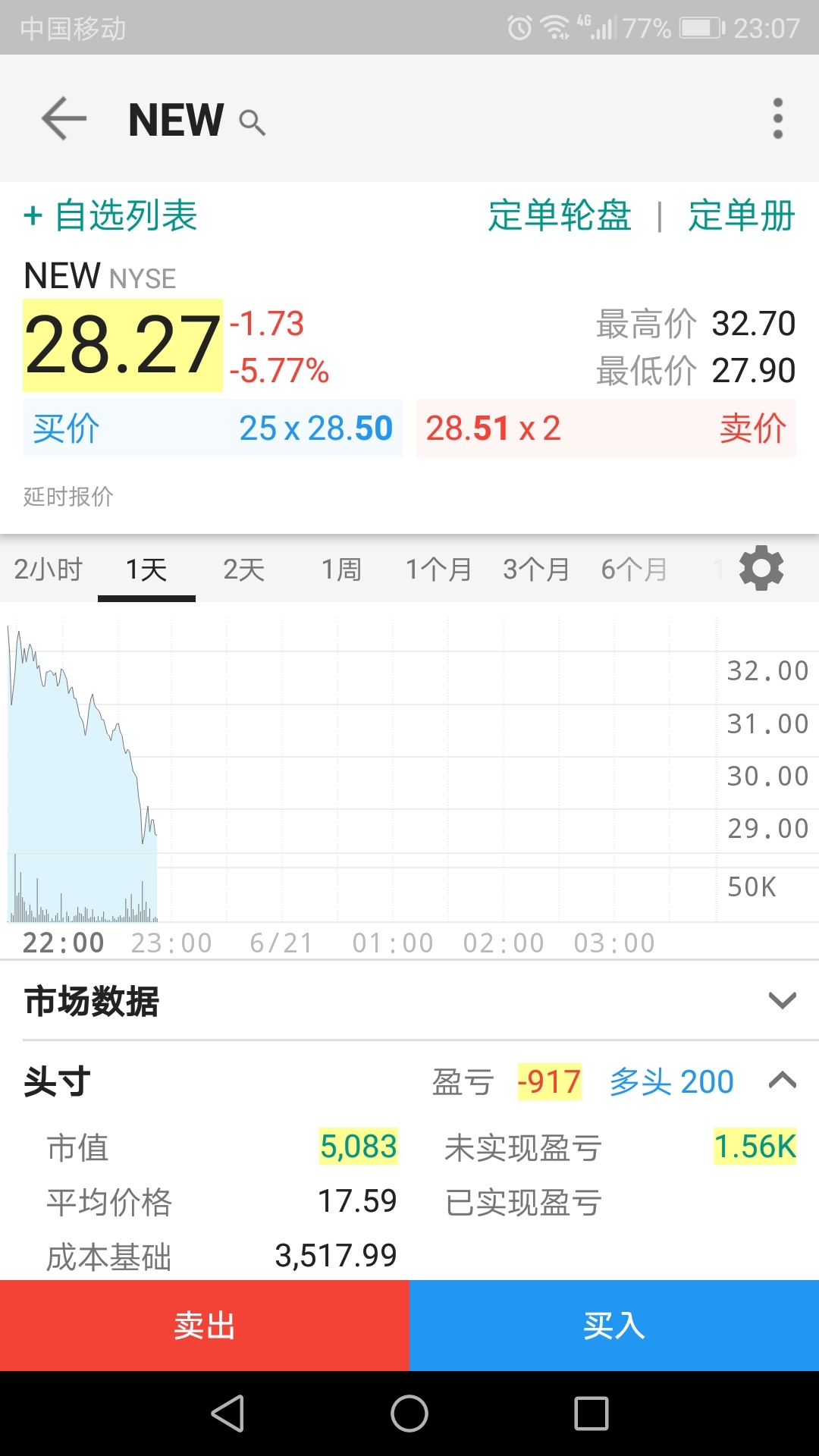Open the 定单轮盘 order wheel
The height and width of the screenshot is (1456, 819).
coord(560,215)
